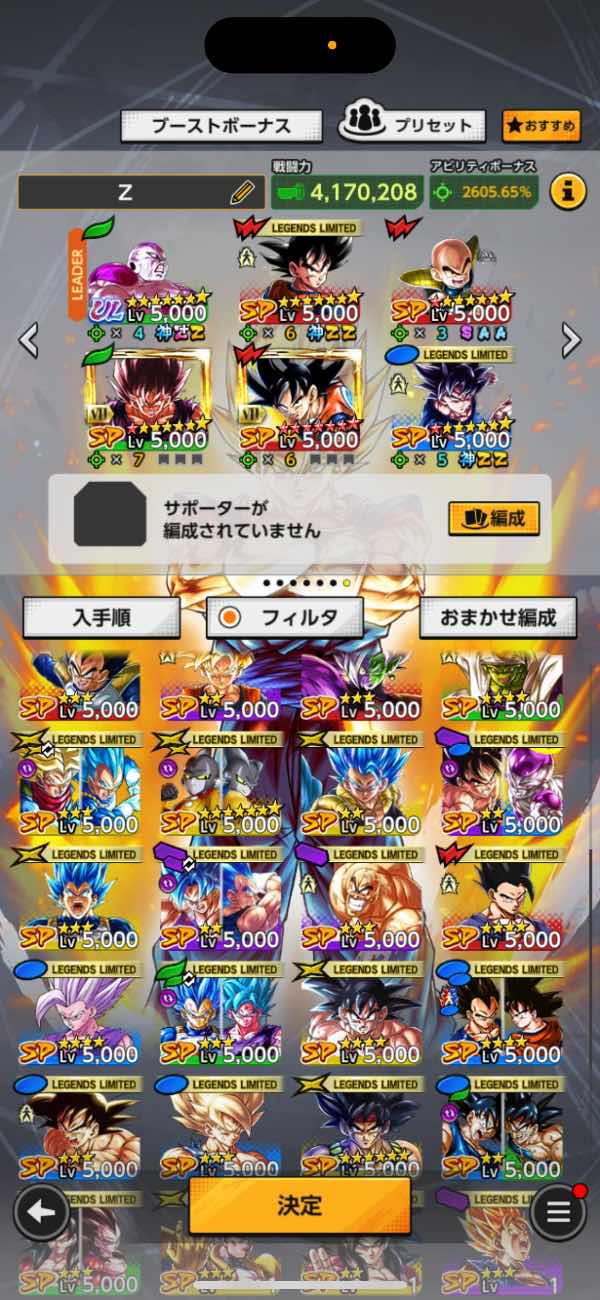
Task: Go to the next party with right arrow
Action: [x=571, y=340]
